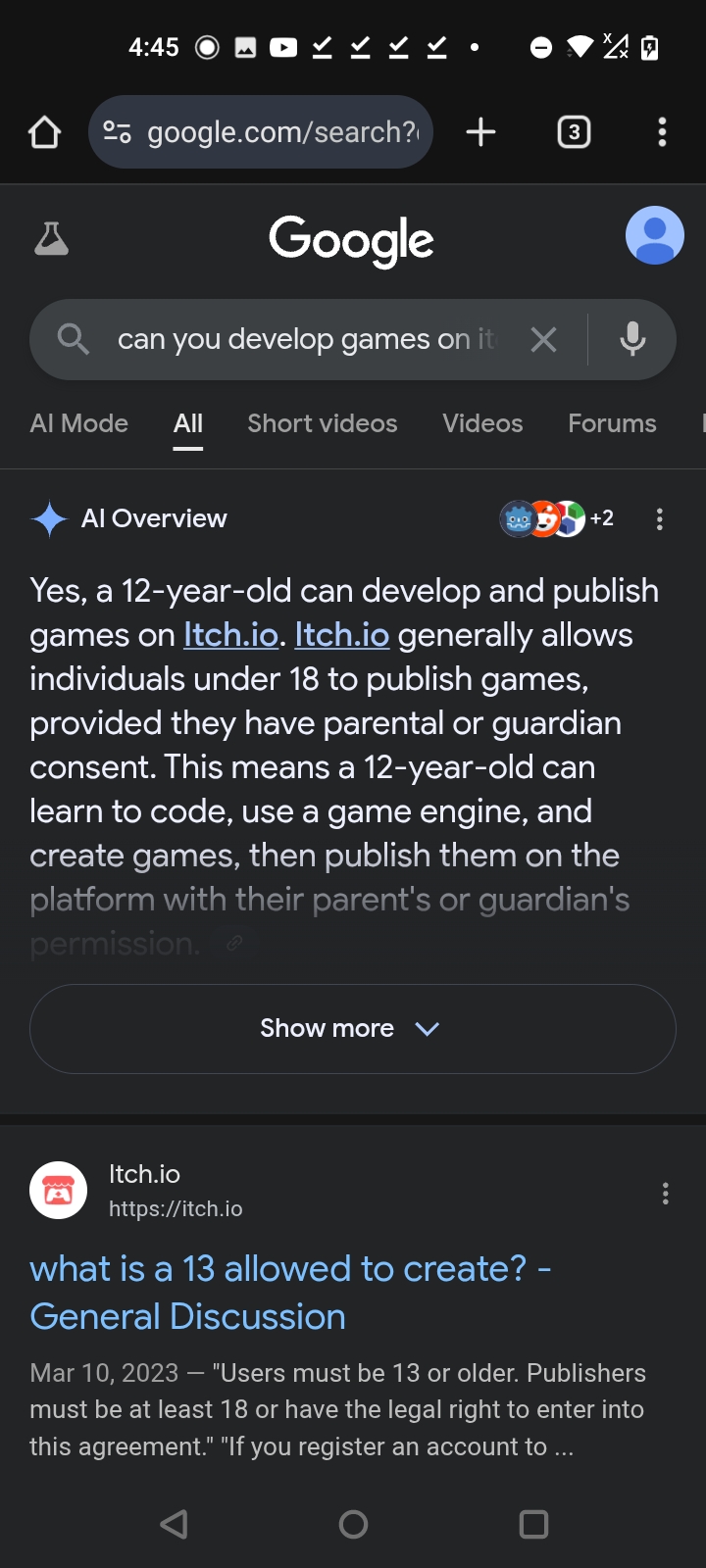Switch to Short videos tab
Image resolution: width=706 pixels, height=1568 pixels.
pyautogui.click(x=322, y=423)
